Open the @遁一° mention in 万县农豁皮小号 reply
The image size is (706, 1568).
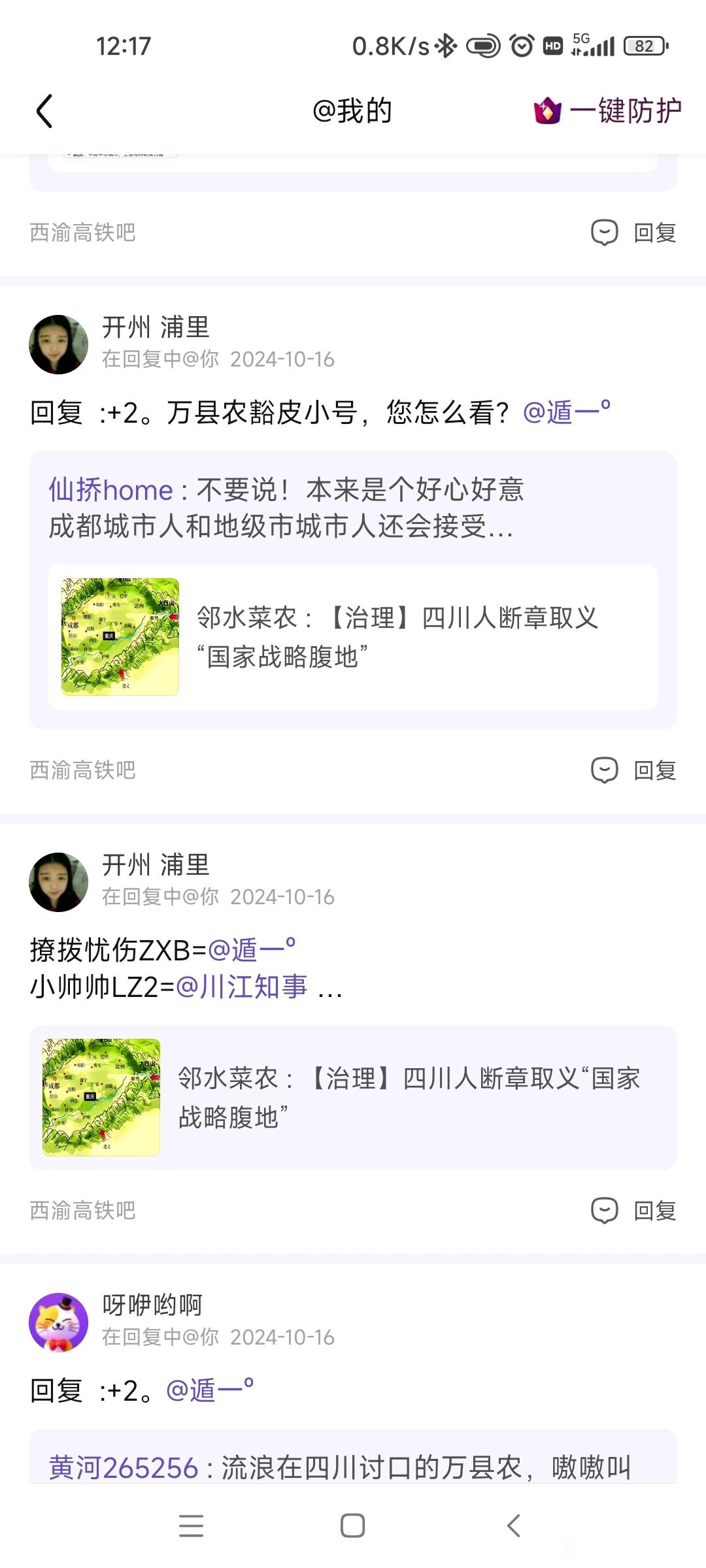click(567, 413)
